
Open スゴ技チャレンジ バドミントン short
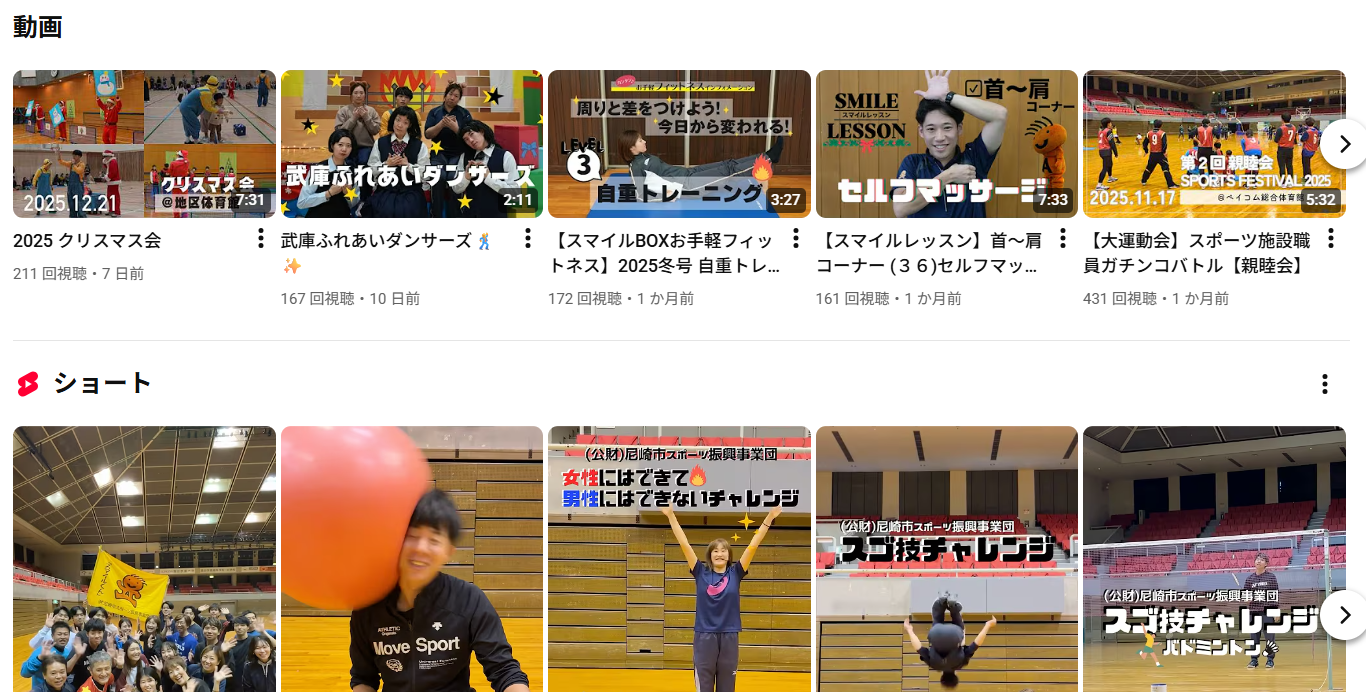[x=1200, y=560]
